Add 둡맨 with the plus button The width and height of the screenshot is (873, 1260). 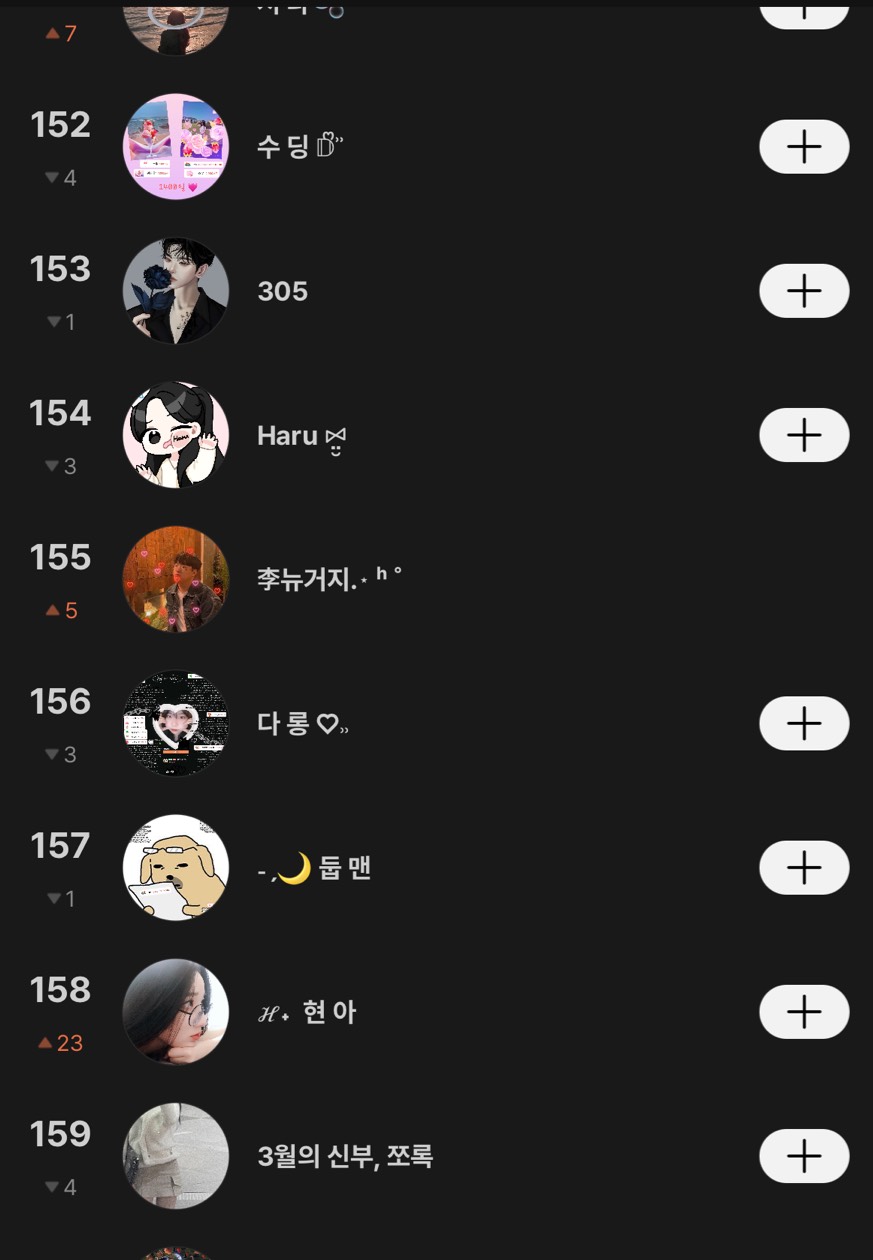point(804,867)
